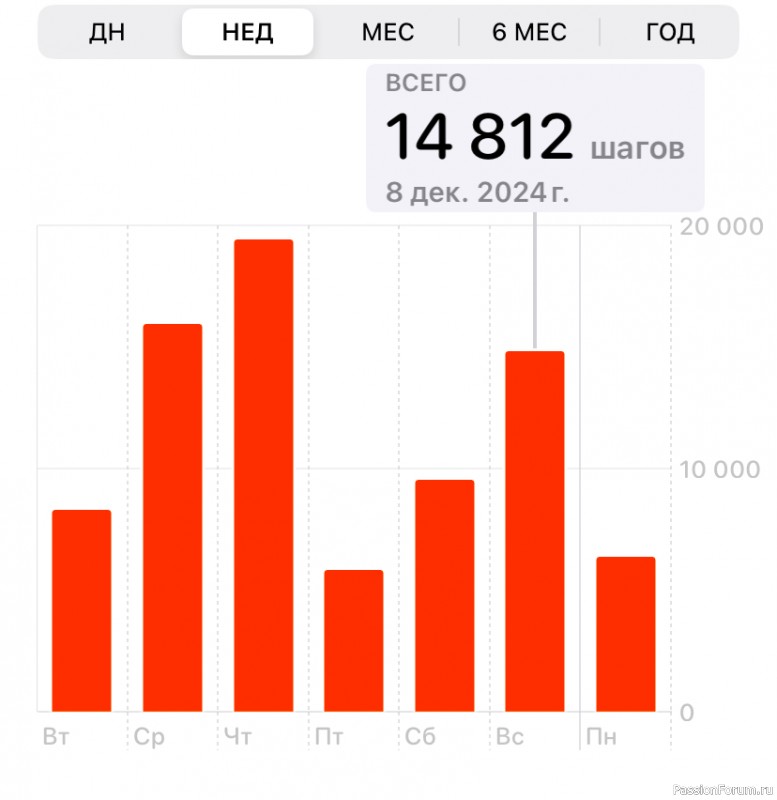Select the НЕД week segment
Image resolution: width=777 pixels, height=800 pixels.
tap(247, 32)
